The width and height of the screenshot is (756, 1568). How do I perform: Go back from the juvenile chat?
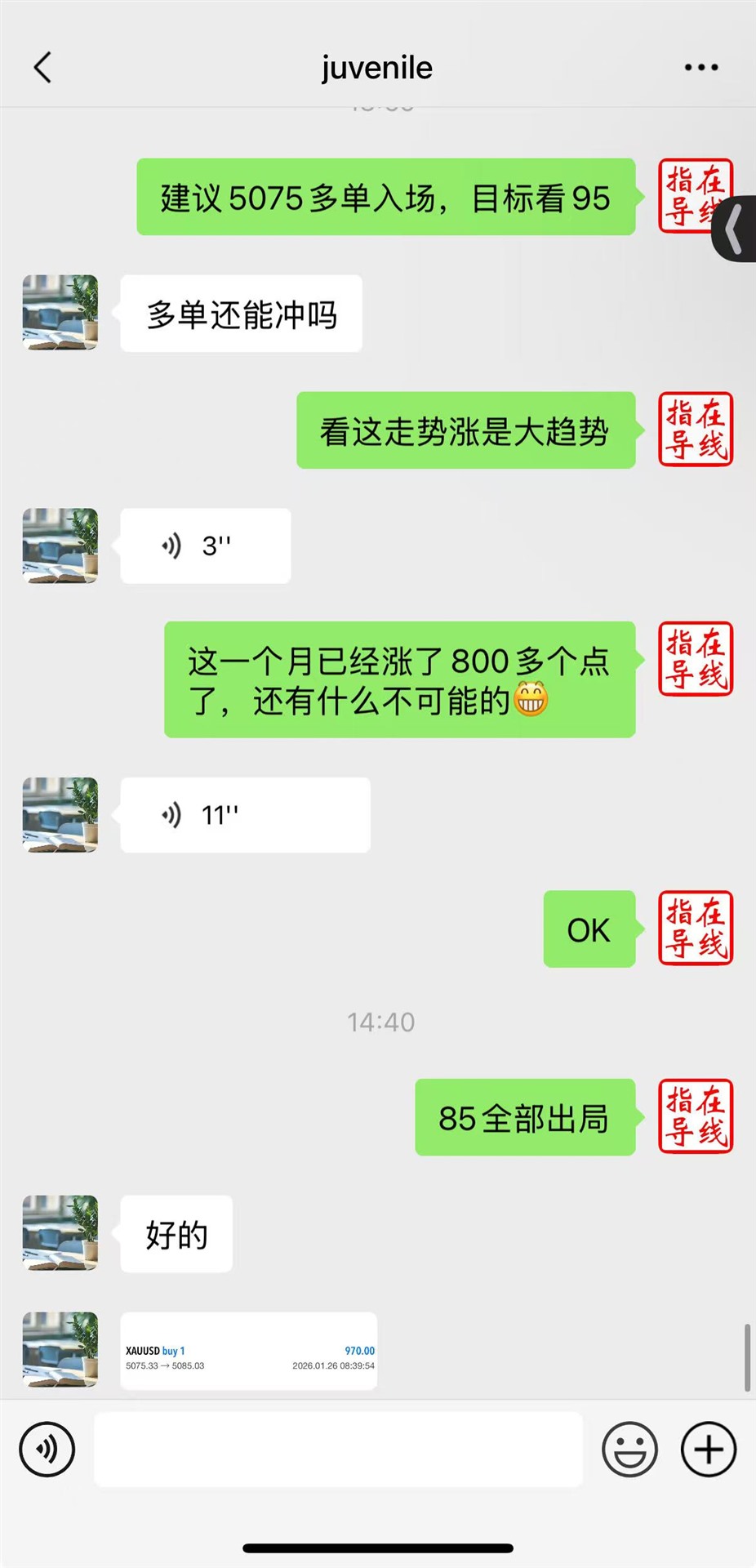pyautogui.click(x=43, y=68)
